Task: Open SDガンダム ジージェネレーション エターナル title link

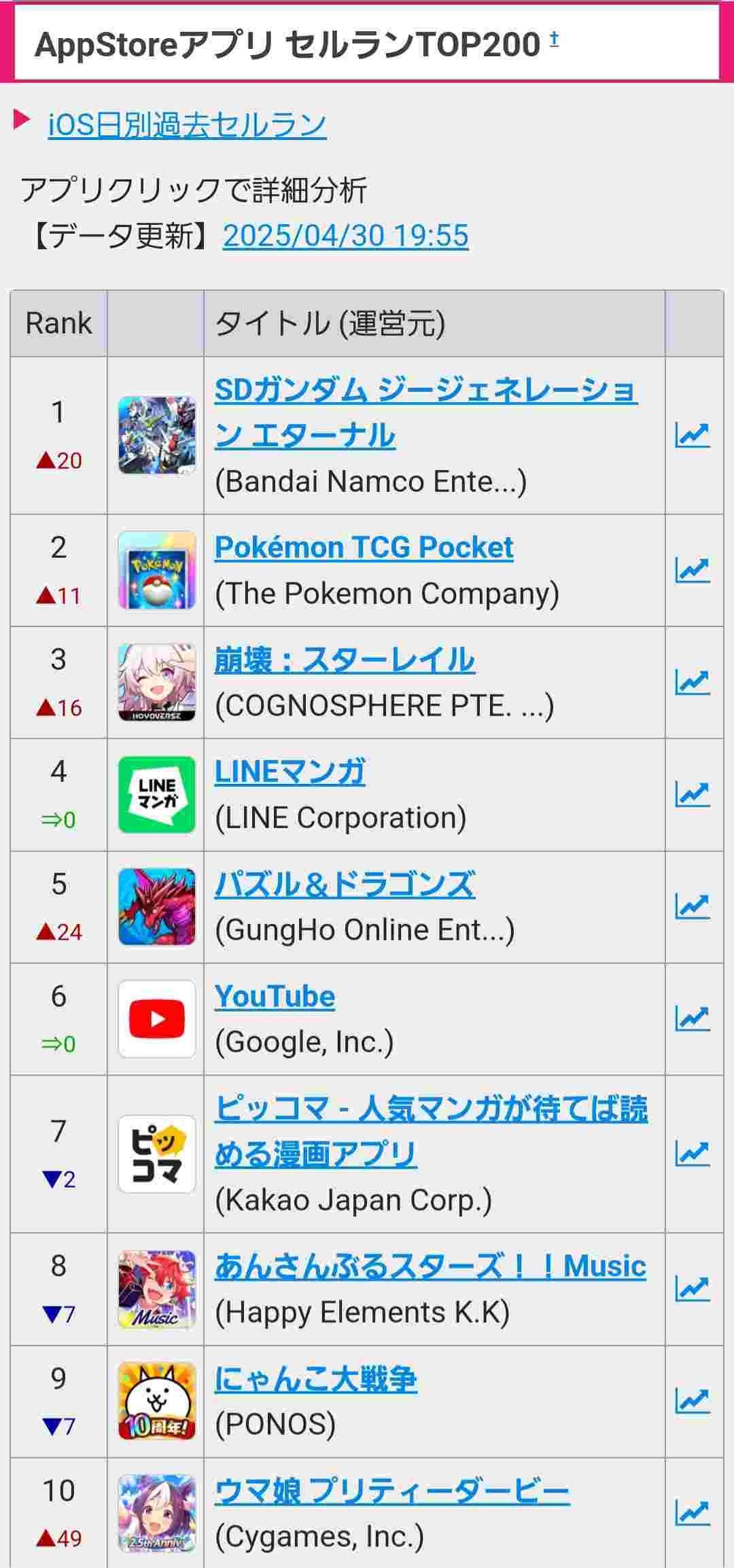Action: click(425, 391)
